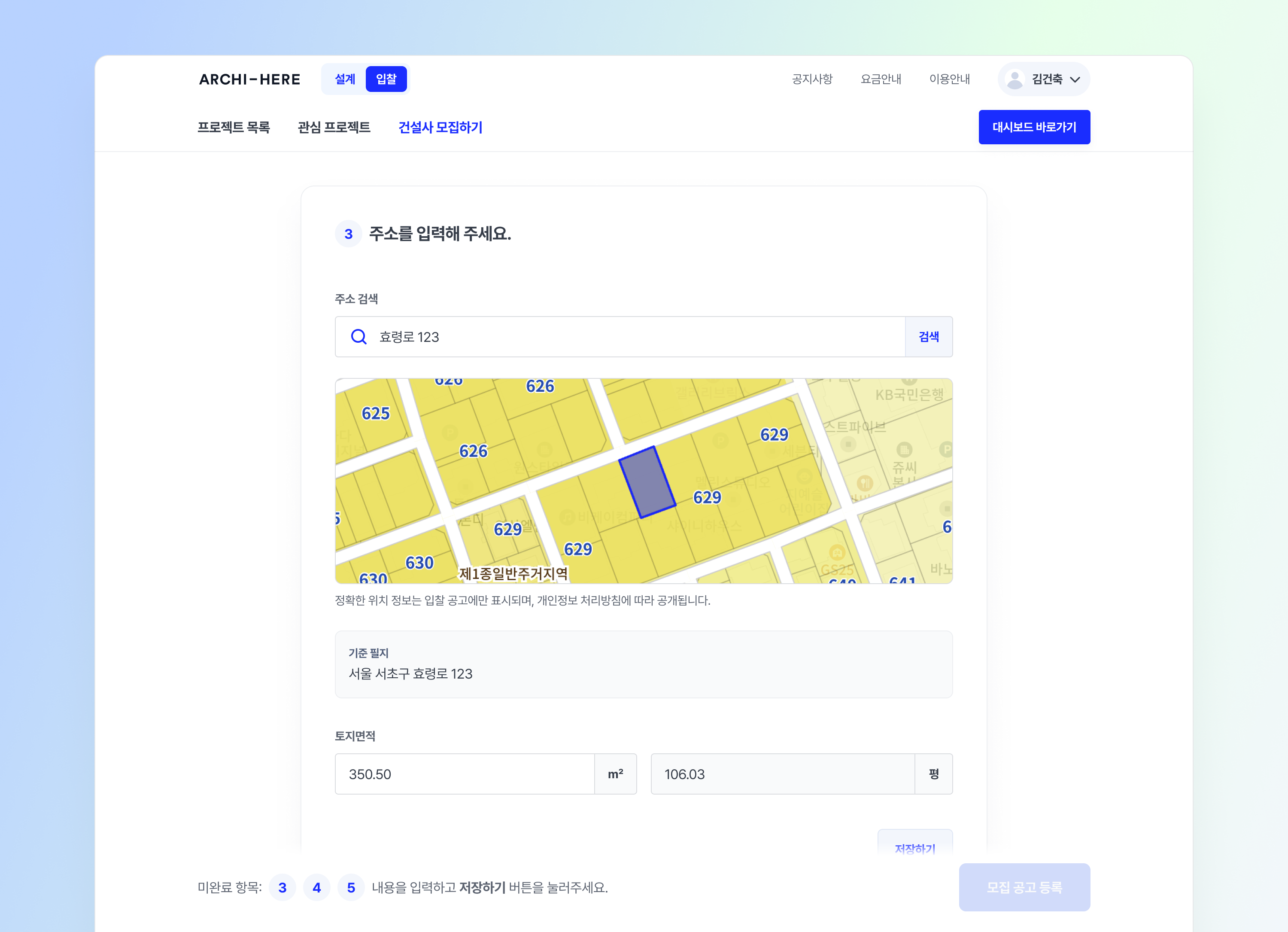The height and width of the screenshot is (932, 1288).
Task: Jump to incomplete item 5
Action: click(x=351, y=888)
